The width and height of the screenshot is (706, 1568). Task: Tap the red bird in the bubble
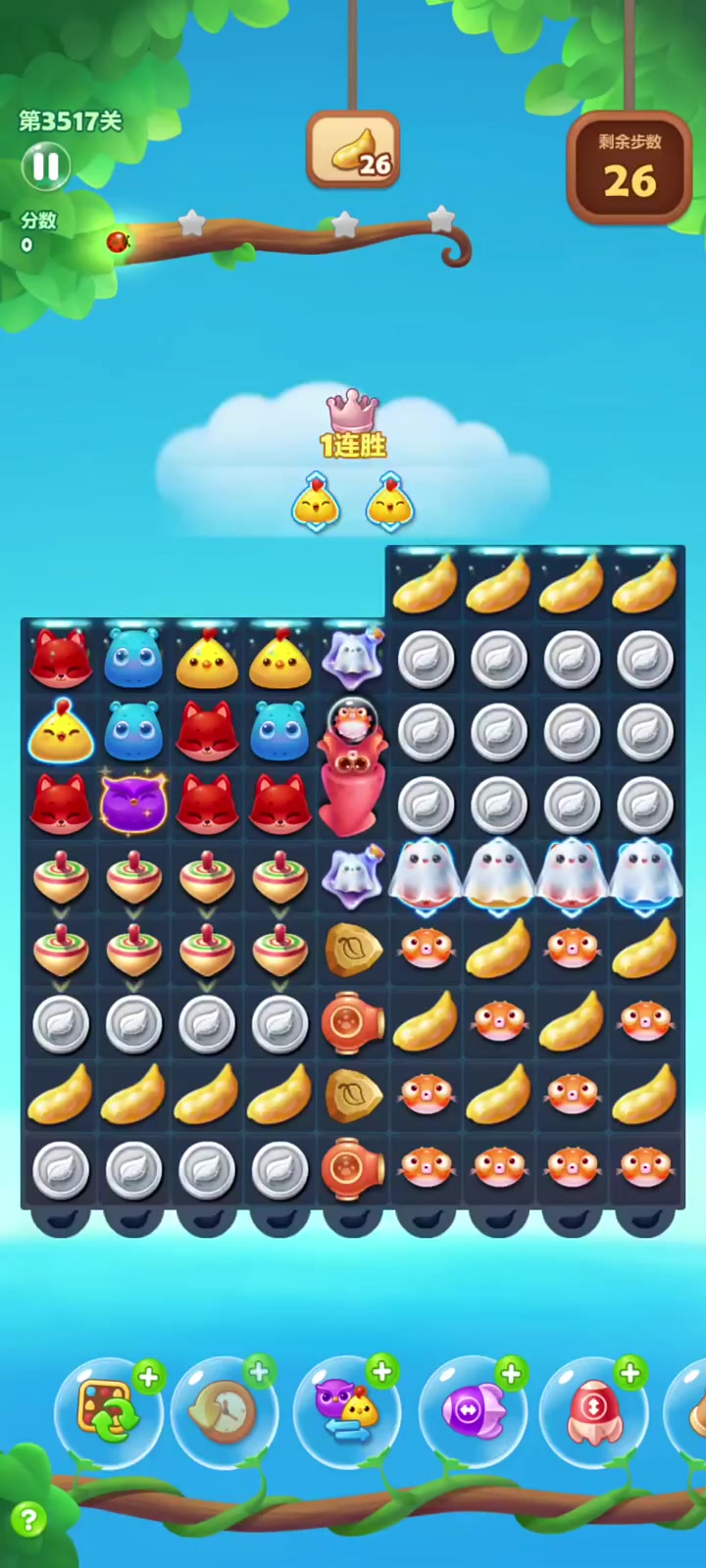tap(352, 723)
